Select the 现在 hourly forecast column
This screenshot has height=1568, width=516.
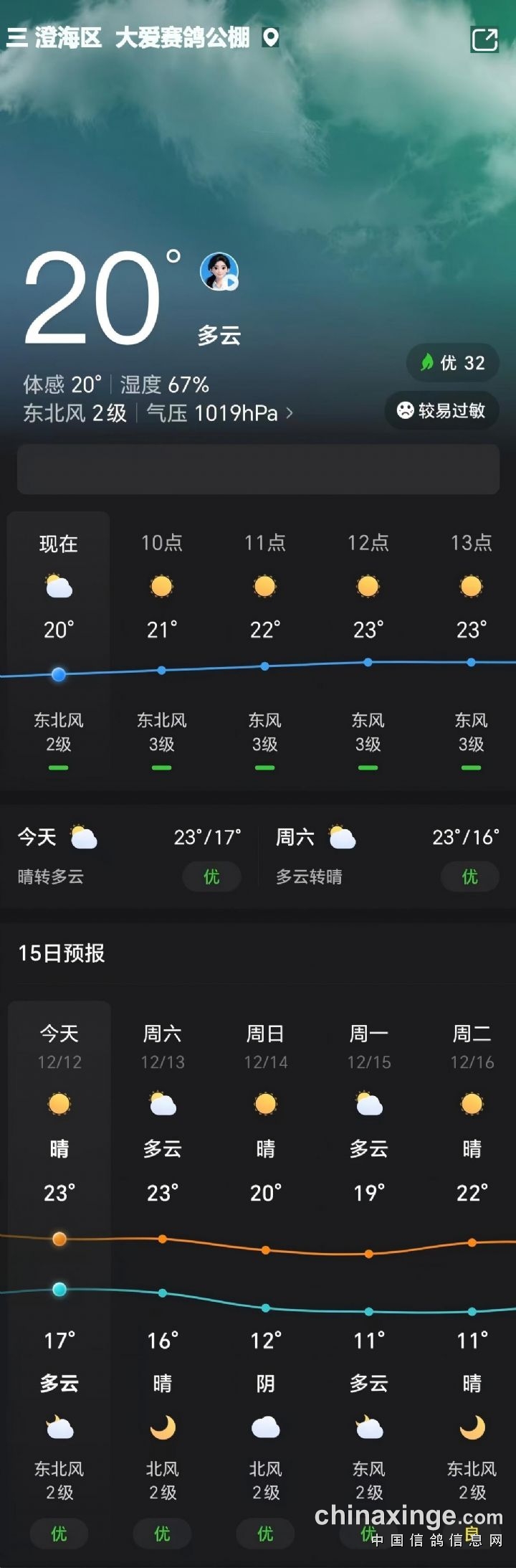(59, 646)
